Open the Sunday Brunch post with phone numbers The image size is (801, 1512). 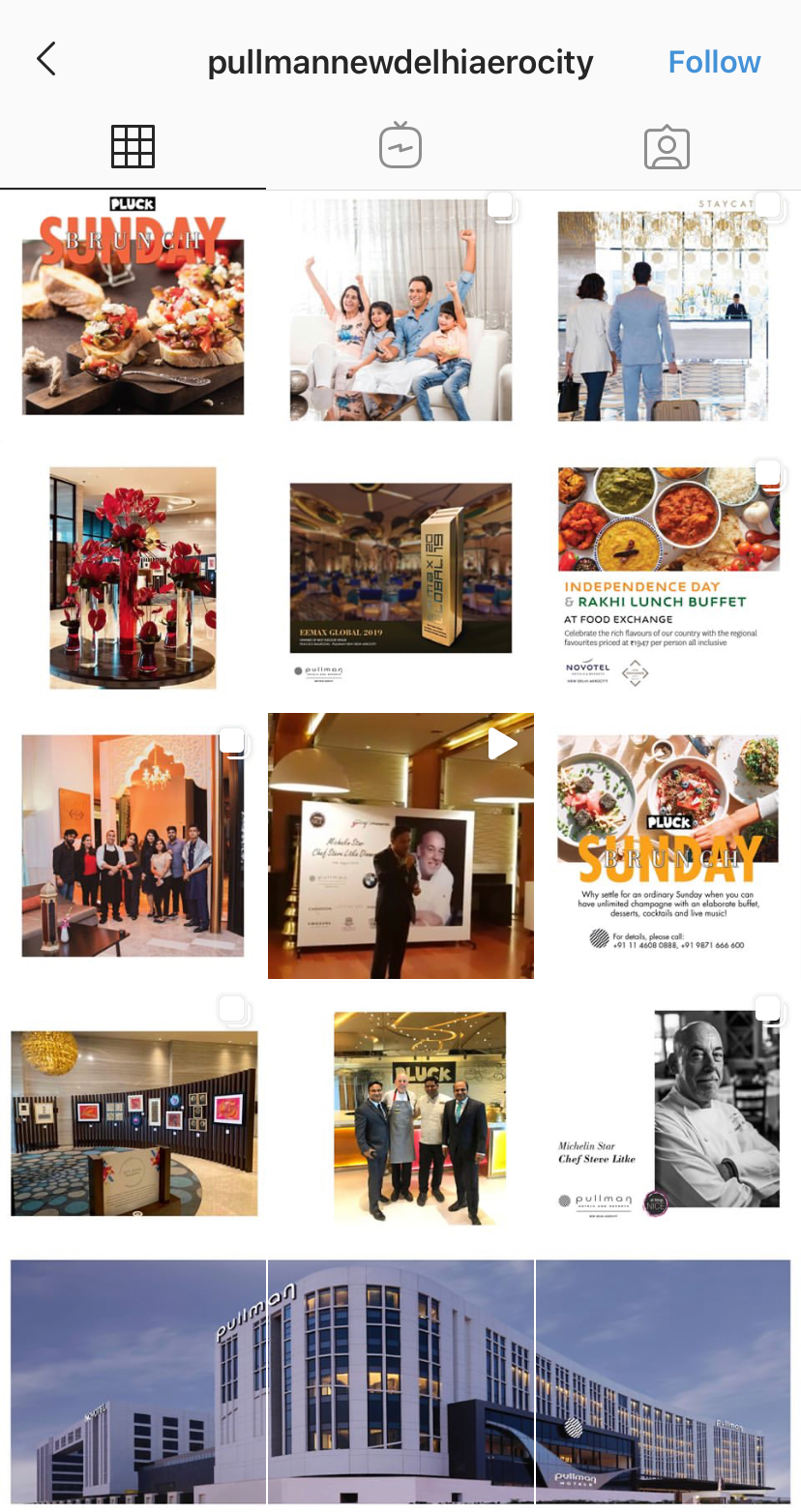pyautogui.click(x=667, y=845)
